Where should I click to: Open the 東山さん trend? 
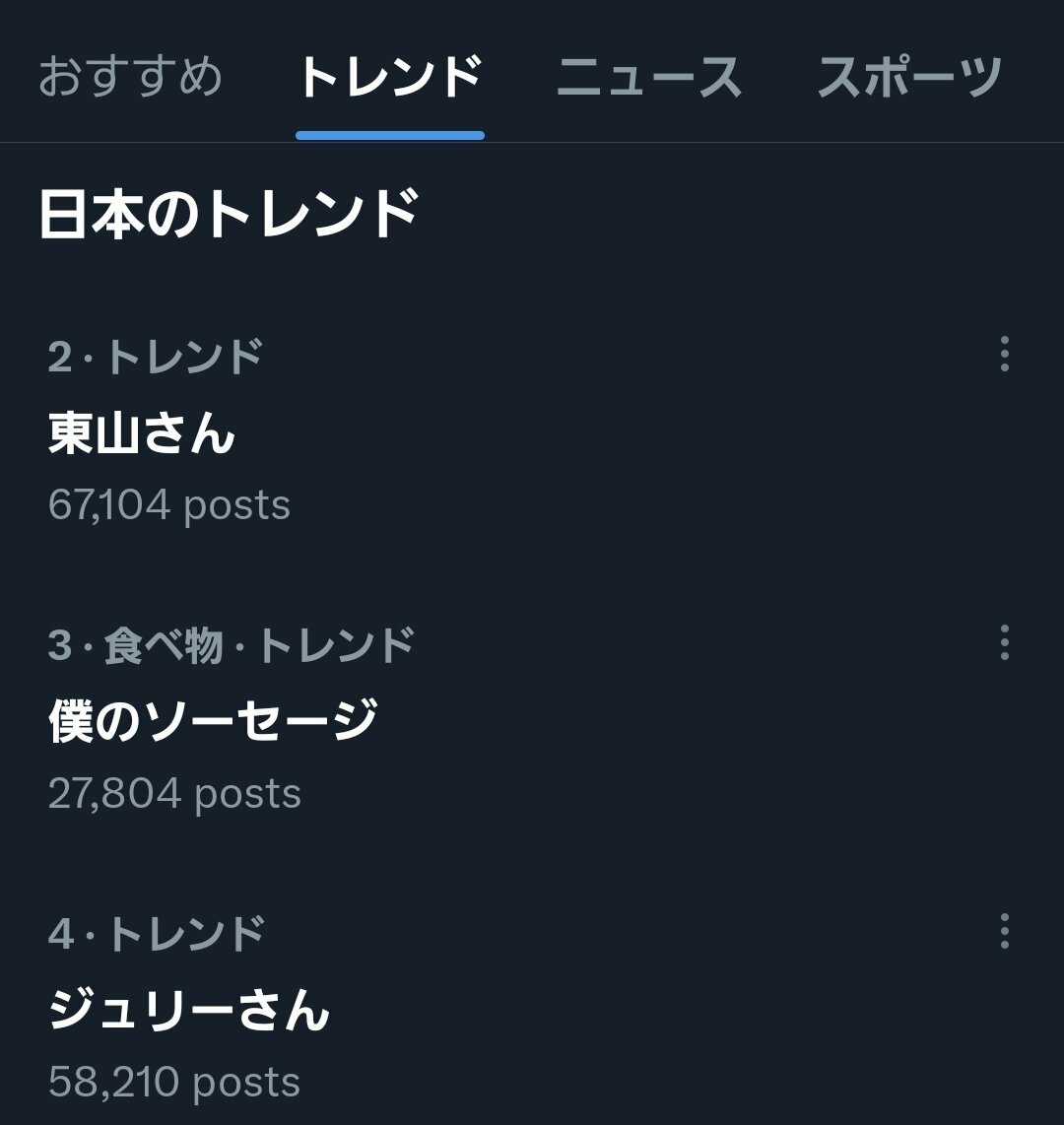coord(142,433)
